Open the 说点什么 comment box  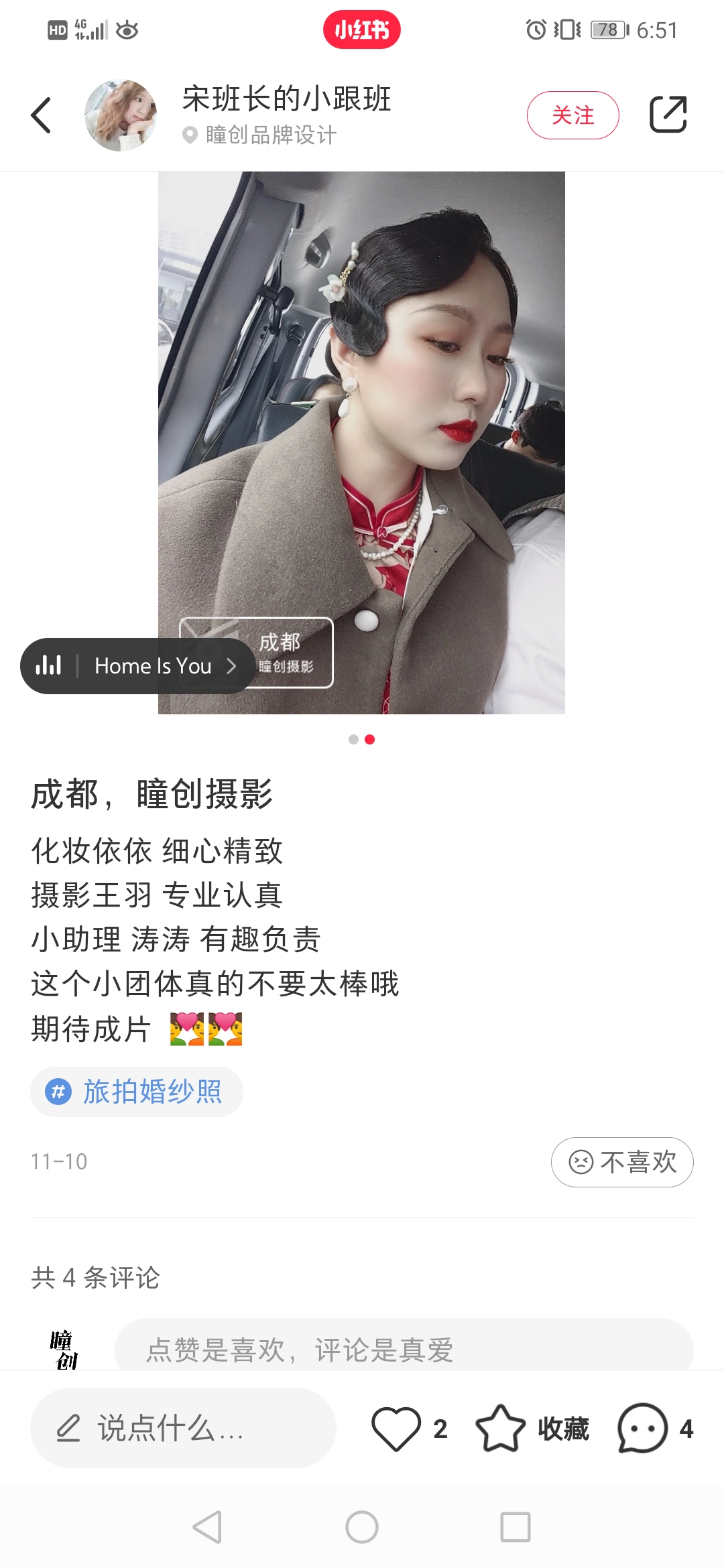point(182,1428)
